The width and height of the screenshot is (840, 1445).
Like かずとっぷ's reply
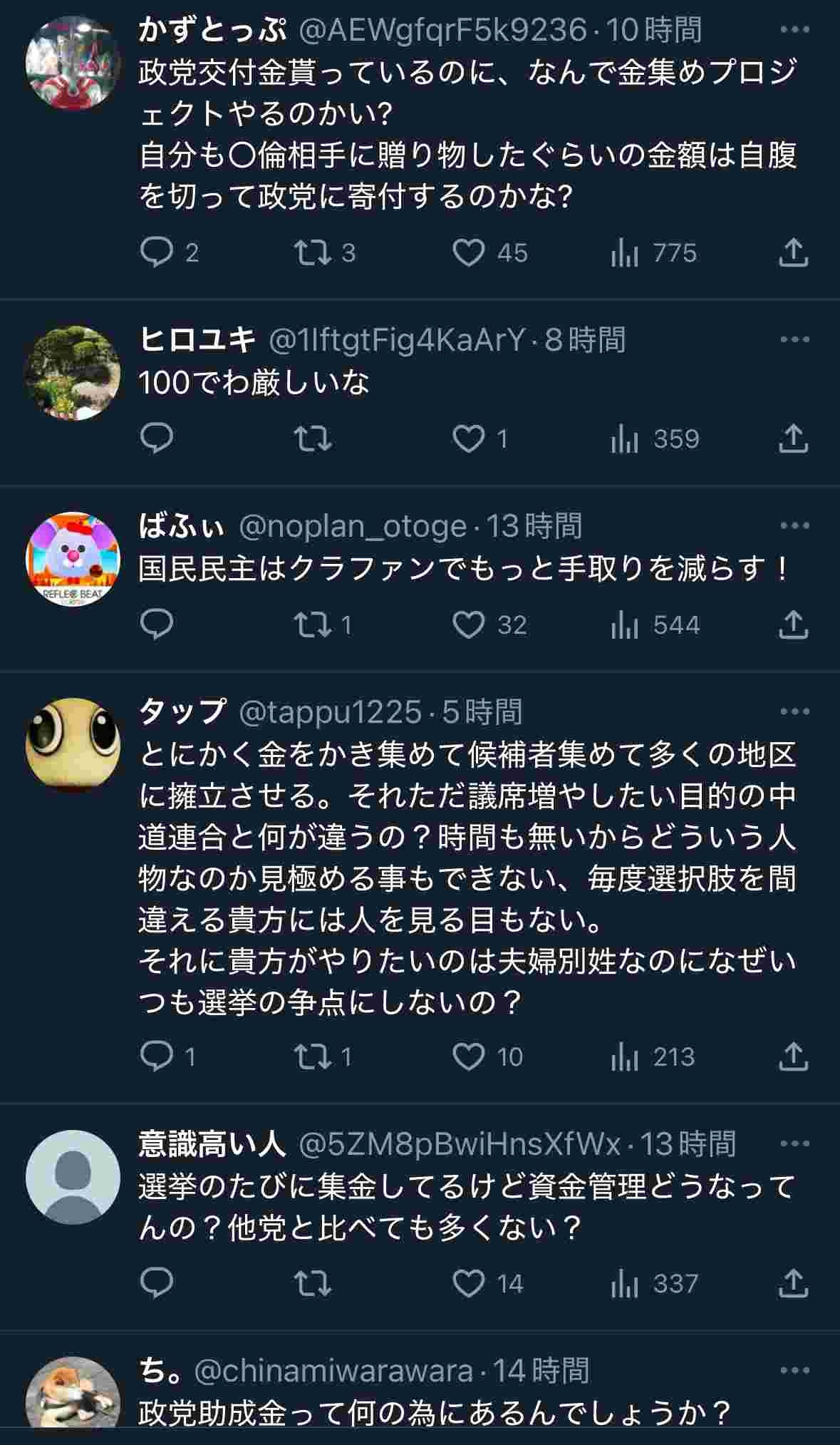coord(469,253)
